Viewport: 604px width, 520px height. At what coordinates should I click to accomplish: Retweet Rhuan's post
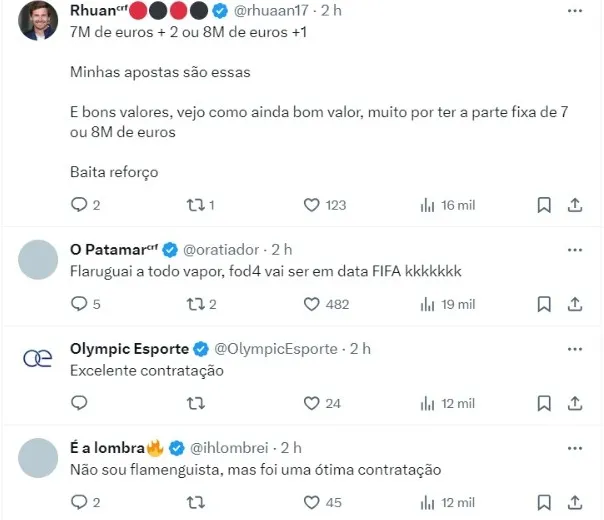pyautogui.click(x=196, y=205)
